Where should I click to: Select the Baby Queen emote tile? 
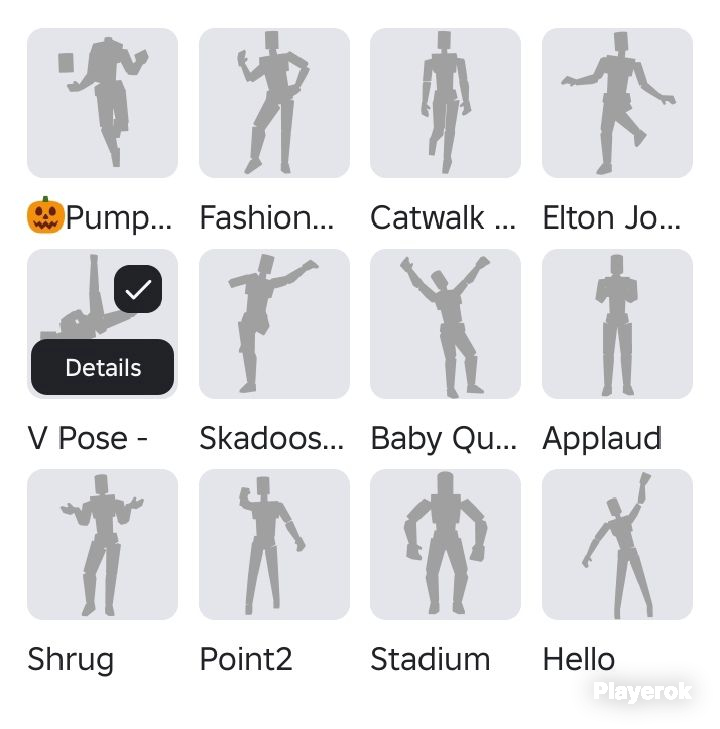point(445,324)
